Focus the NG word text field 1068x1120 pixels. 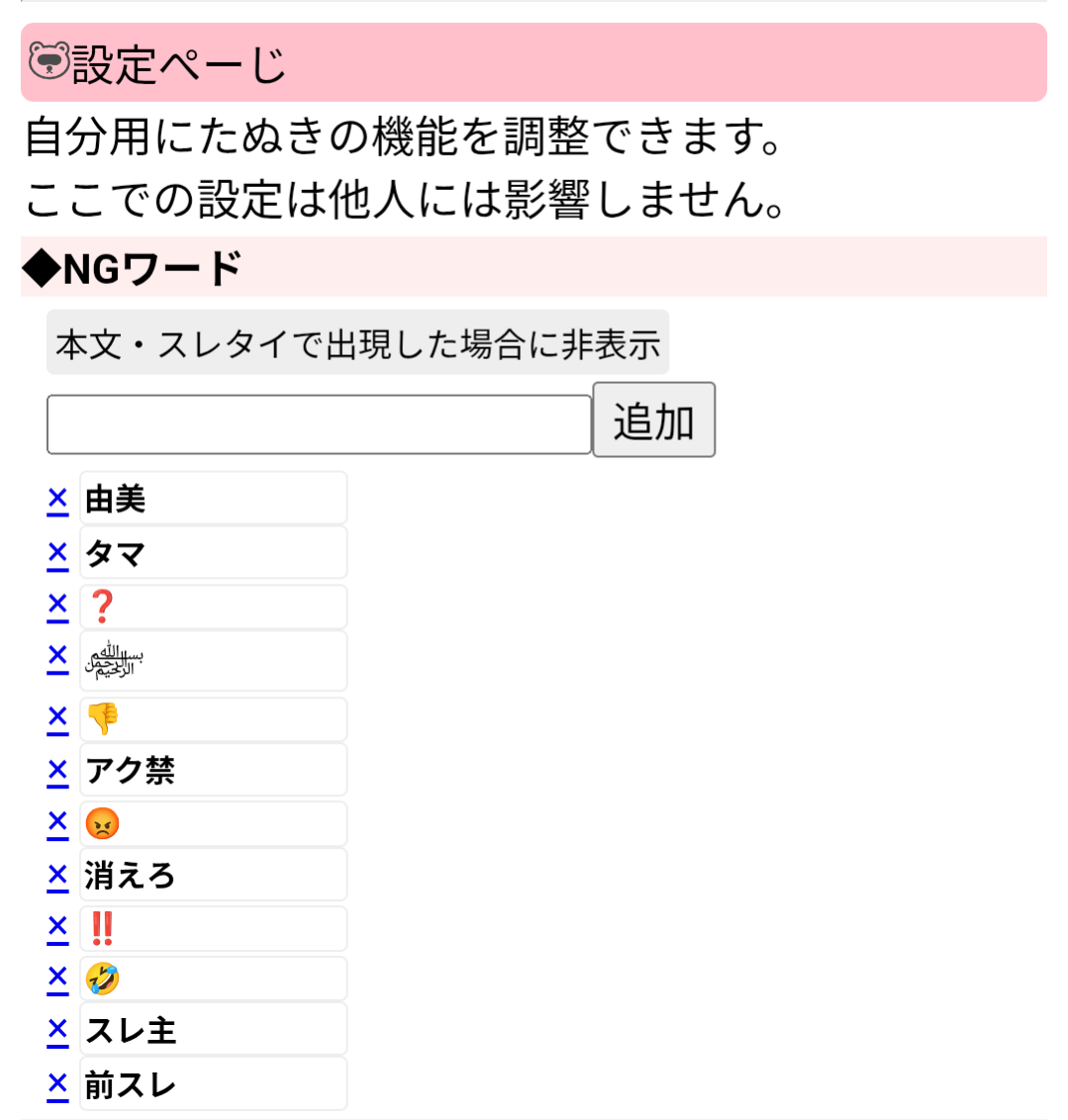click(319, 424)
